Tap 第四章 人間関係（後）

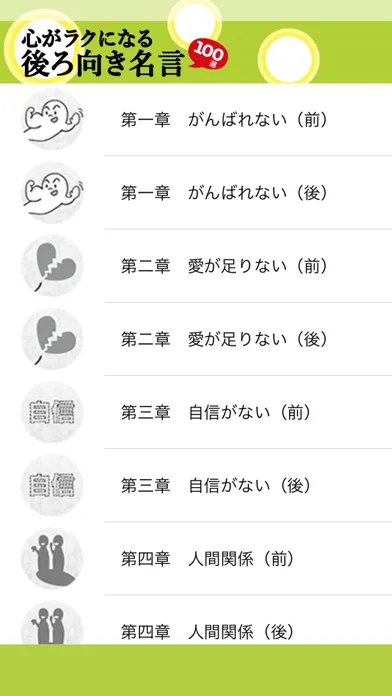click(x=196, y=620)
